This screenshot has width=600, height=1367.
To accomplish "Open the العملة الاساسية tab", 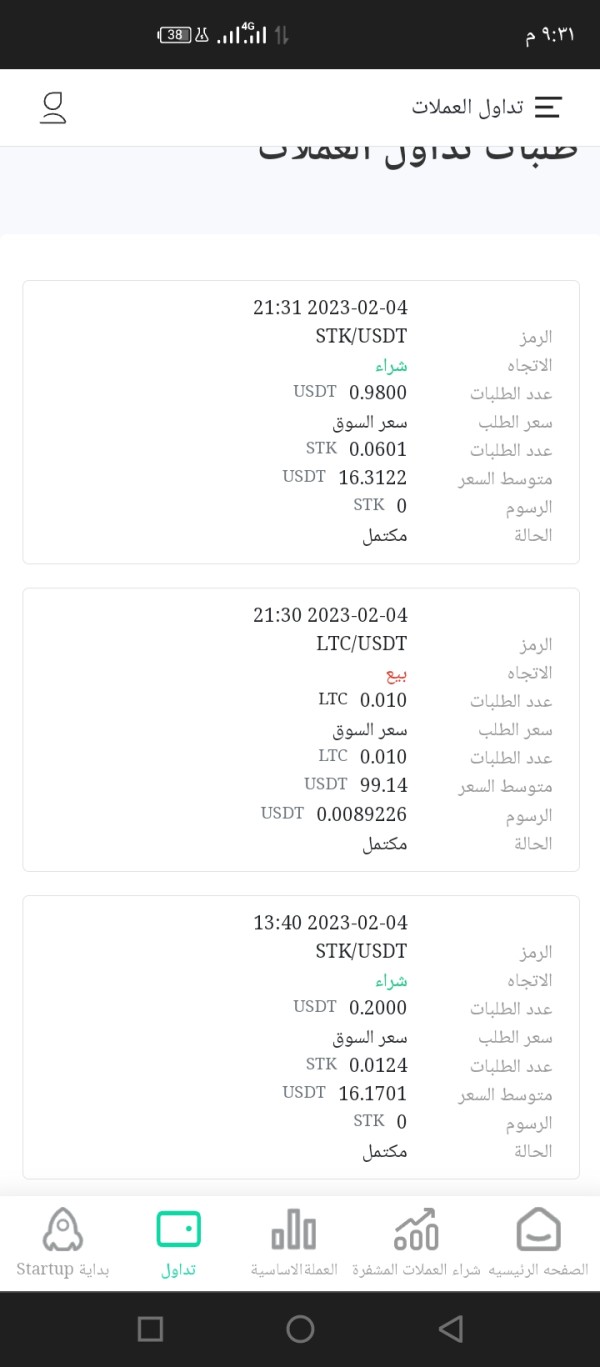I will [x=294, y=1242].
